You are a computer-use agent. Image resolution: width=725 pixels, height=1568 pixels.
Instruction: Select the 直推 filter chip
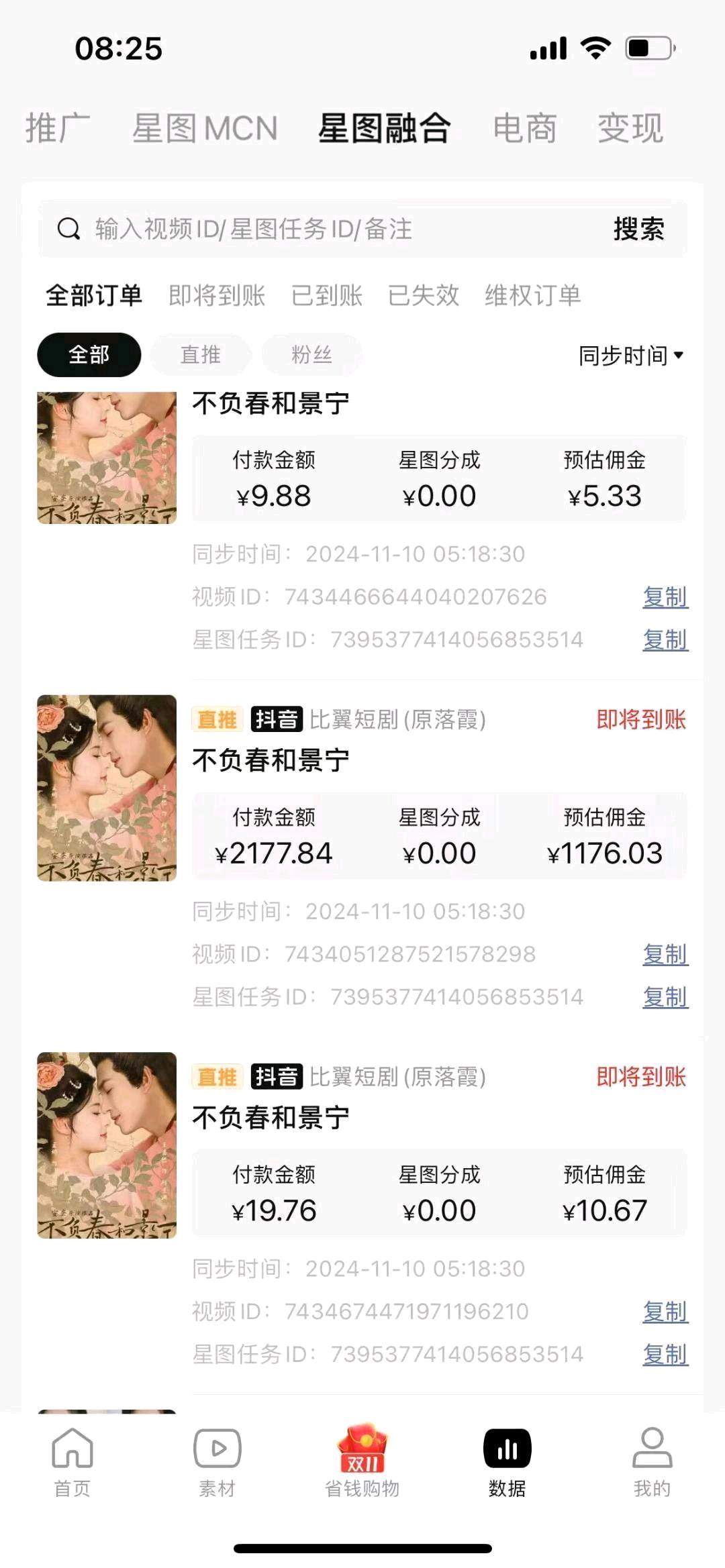pyautogui.click(x=201, y=354)
